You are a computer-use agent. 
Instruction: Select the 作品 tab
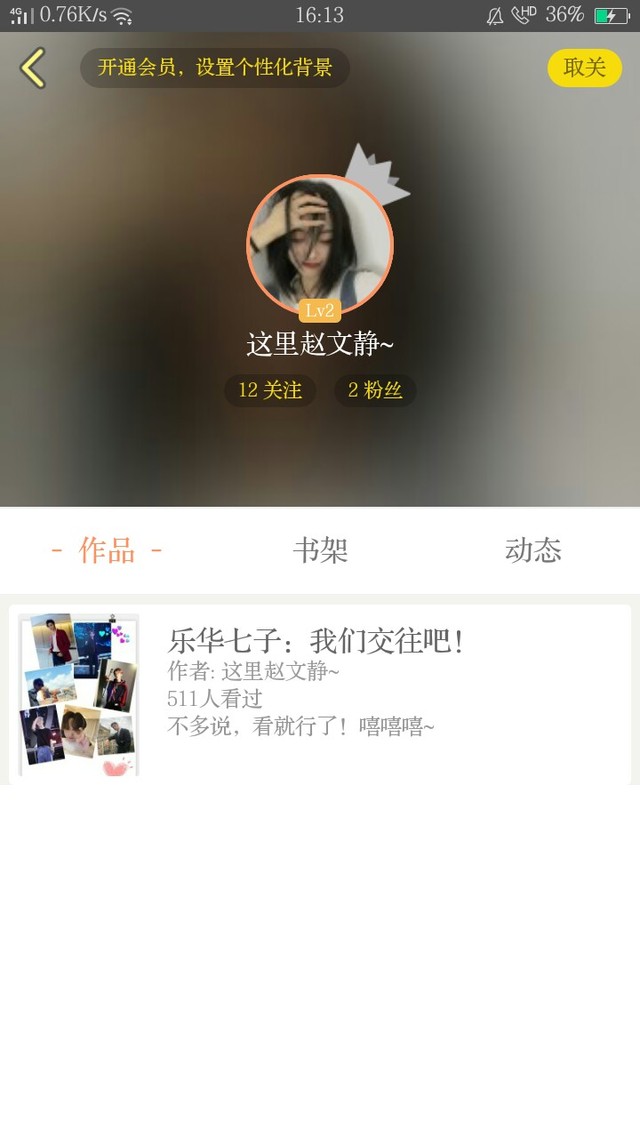(x=107, y=550)
